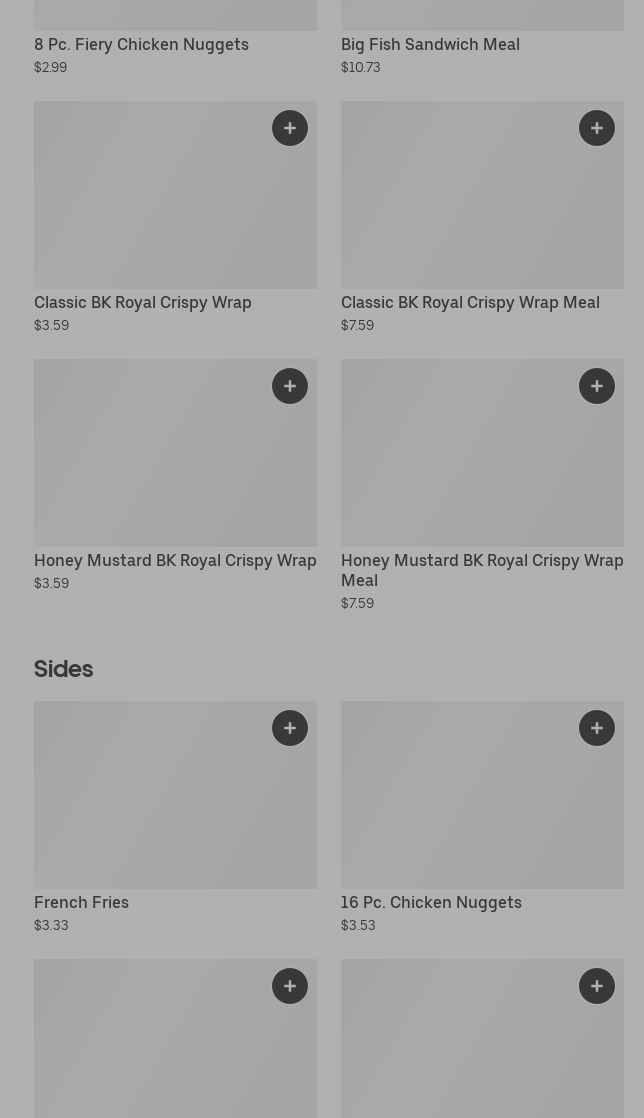Add French Fries to the order
Screen dimensions: 644x1118
(x=290, y=728)
